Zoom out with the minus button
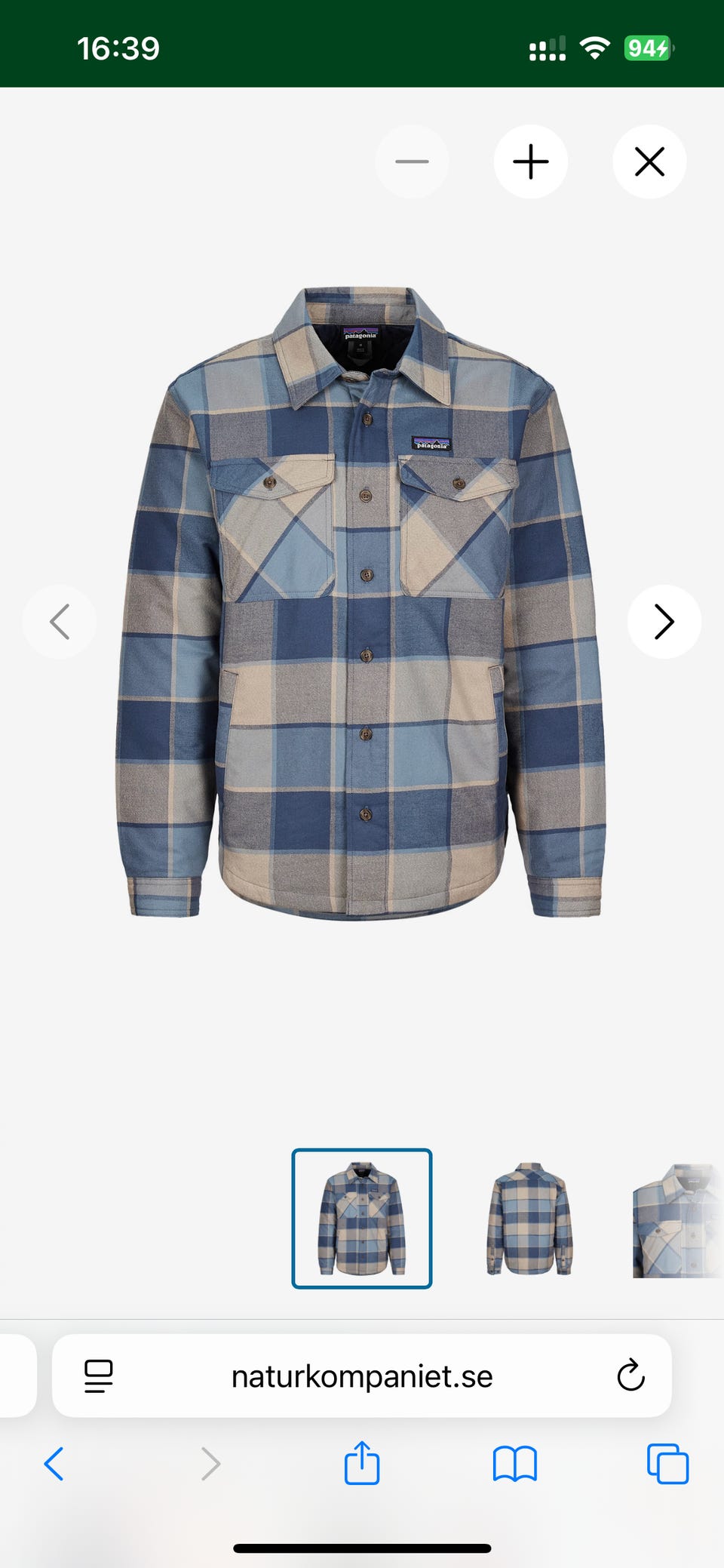Image resolution: width=724 pixels, height=1568 pixels. pyautogui.click(x=412, y=161)
